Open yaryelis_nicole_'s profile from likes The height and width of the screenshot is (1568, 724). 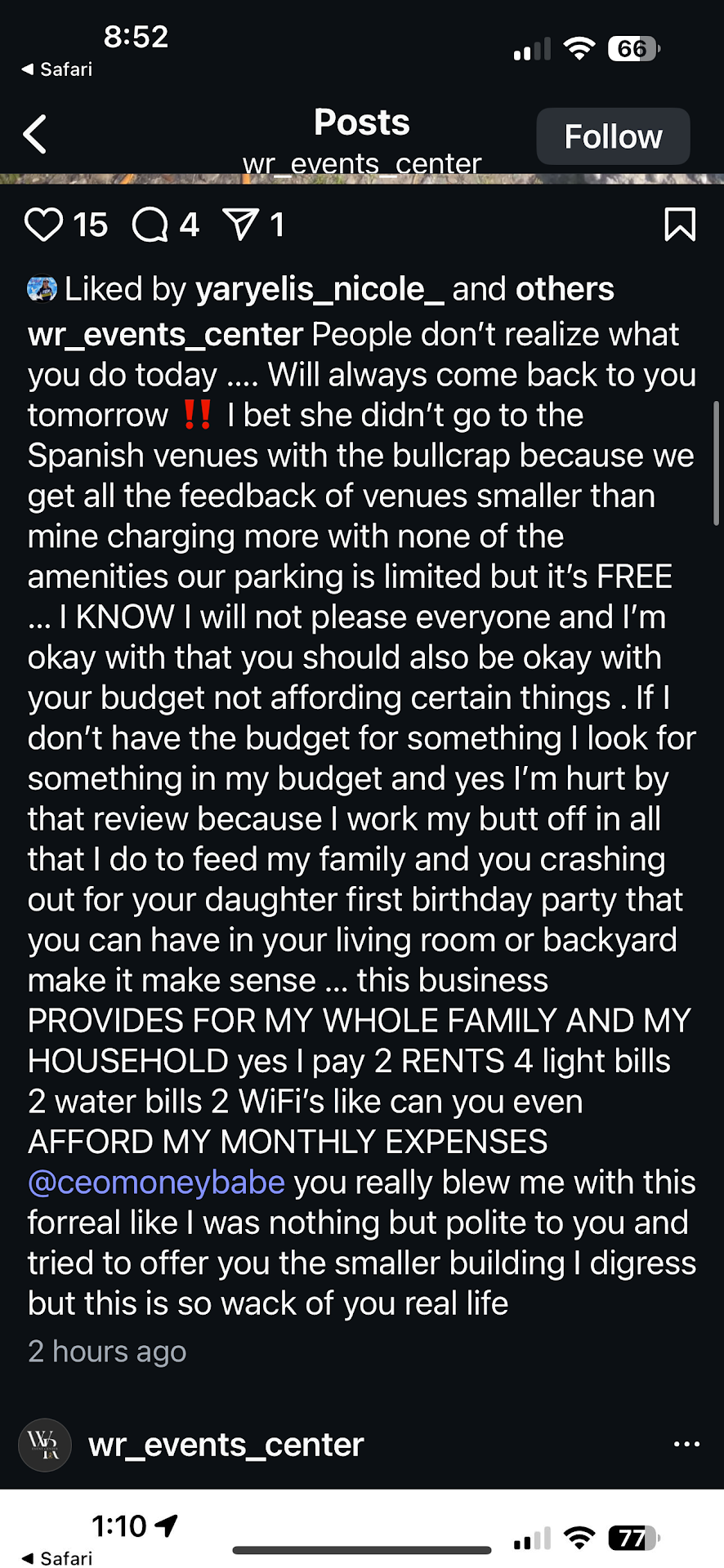coord(320,289)
